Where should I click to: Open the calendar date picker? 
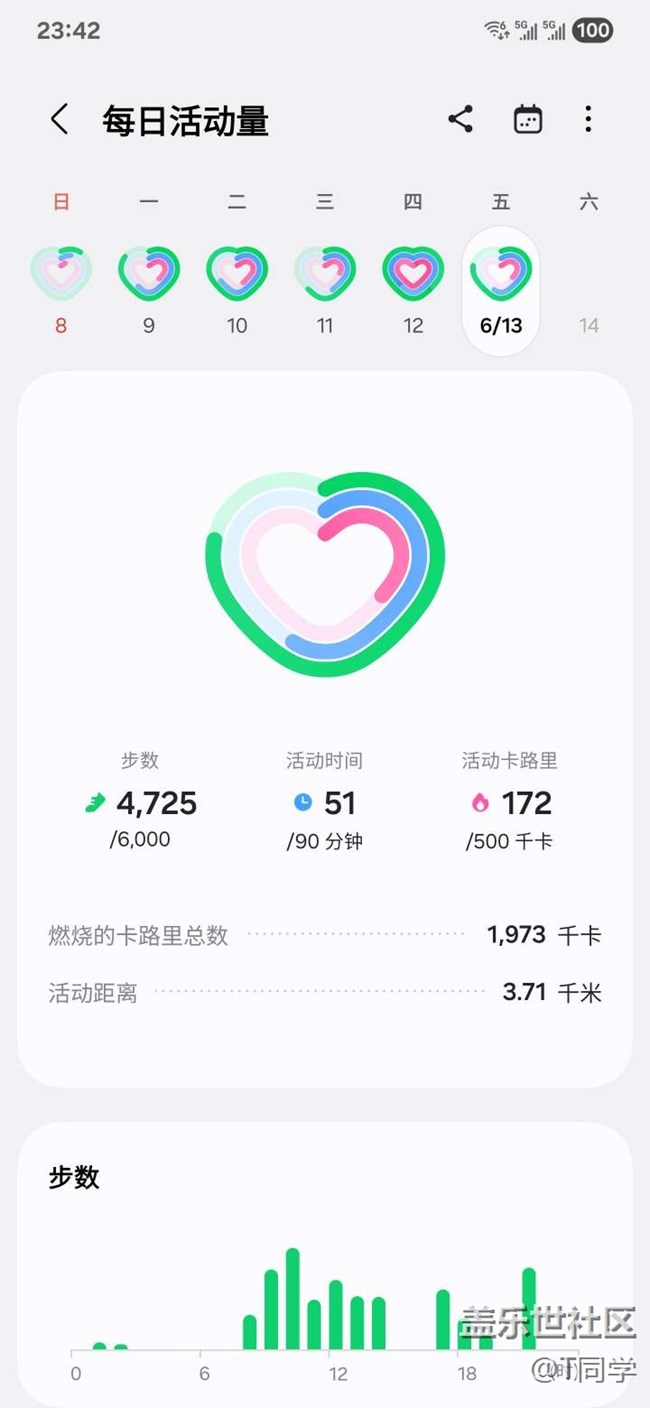click(527, 120)
